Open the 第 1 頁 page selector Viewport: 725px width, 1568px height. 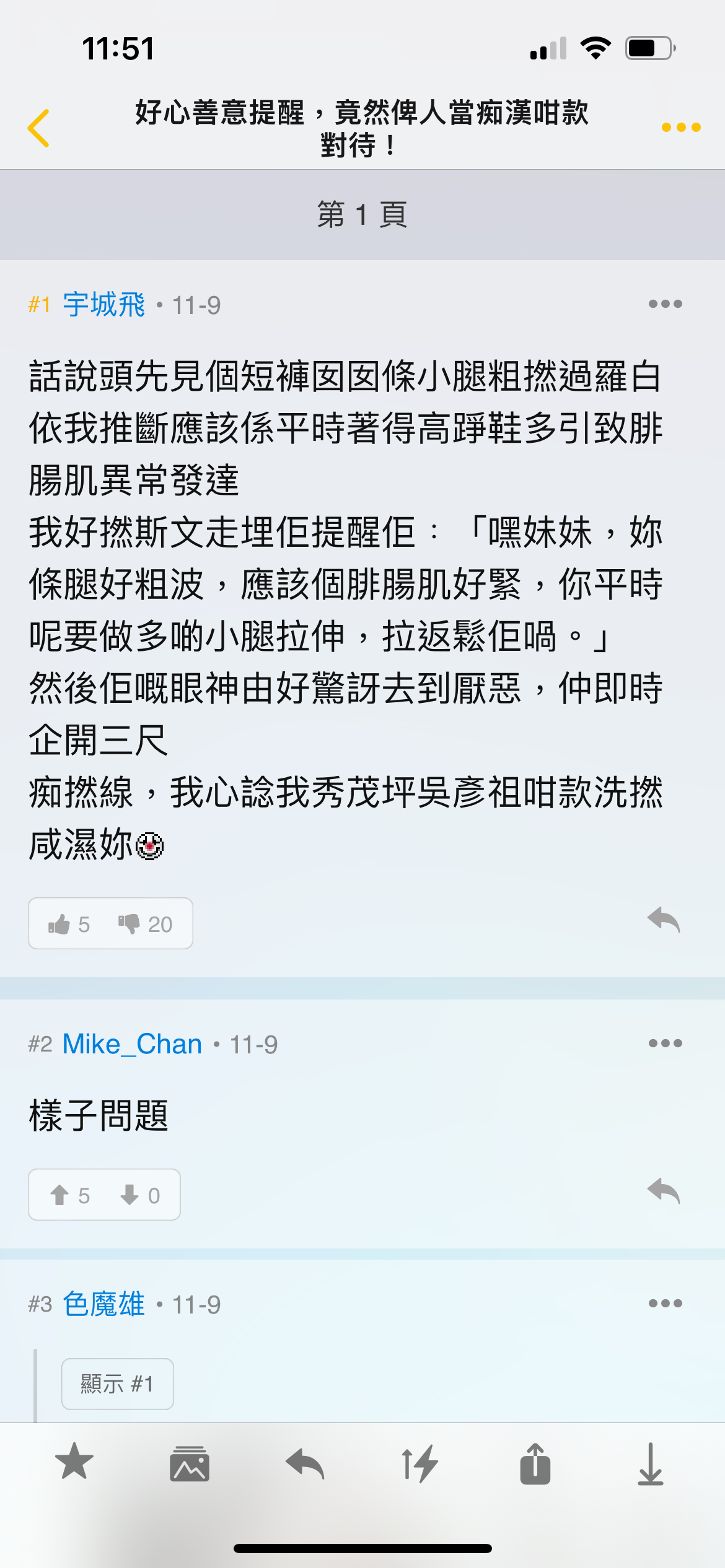(x=362, y=215)
